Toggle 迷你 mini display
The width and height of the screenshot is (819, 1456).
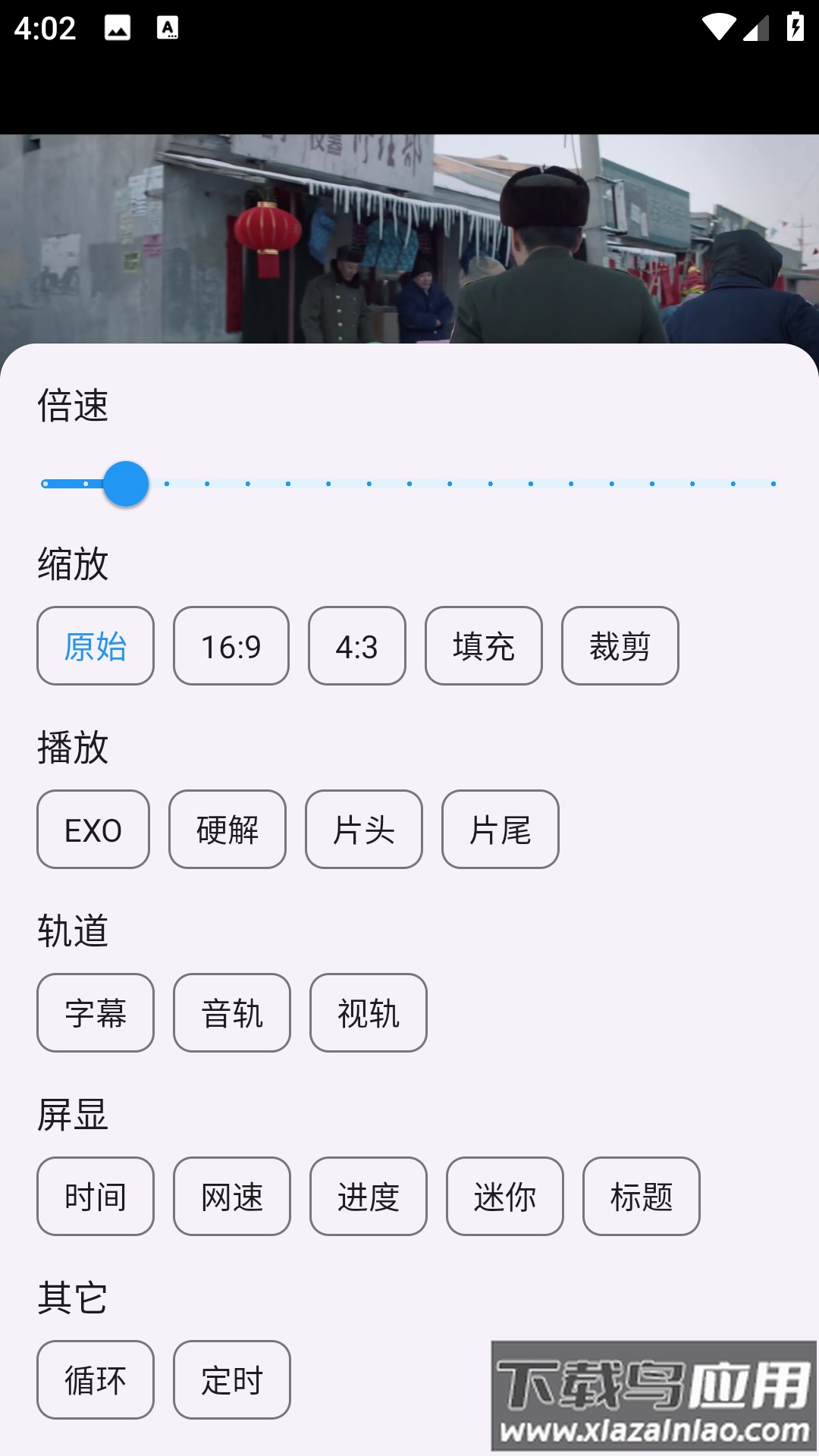coord(505,1197)
